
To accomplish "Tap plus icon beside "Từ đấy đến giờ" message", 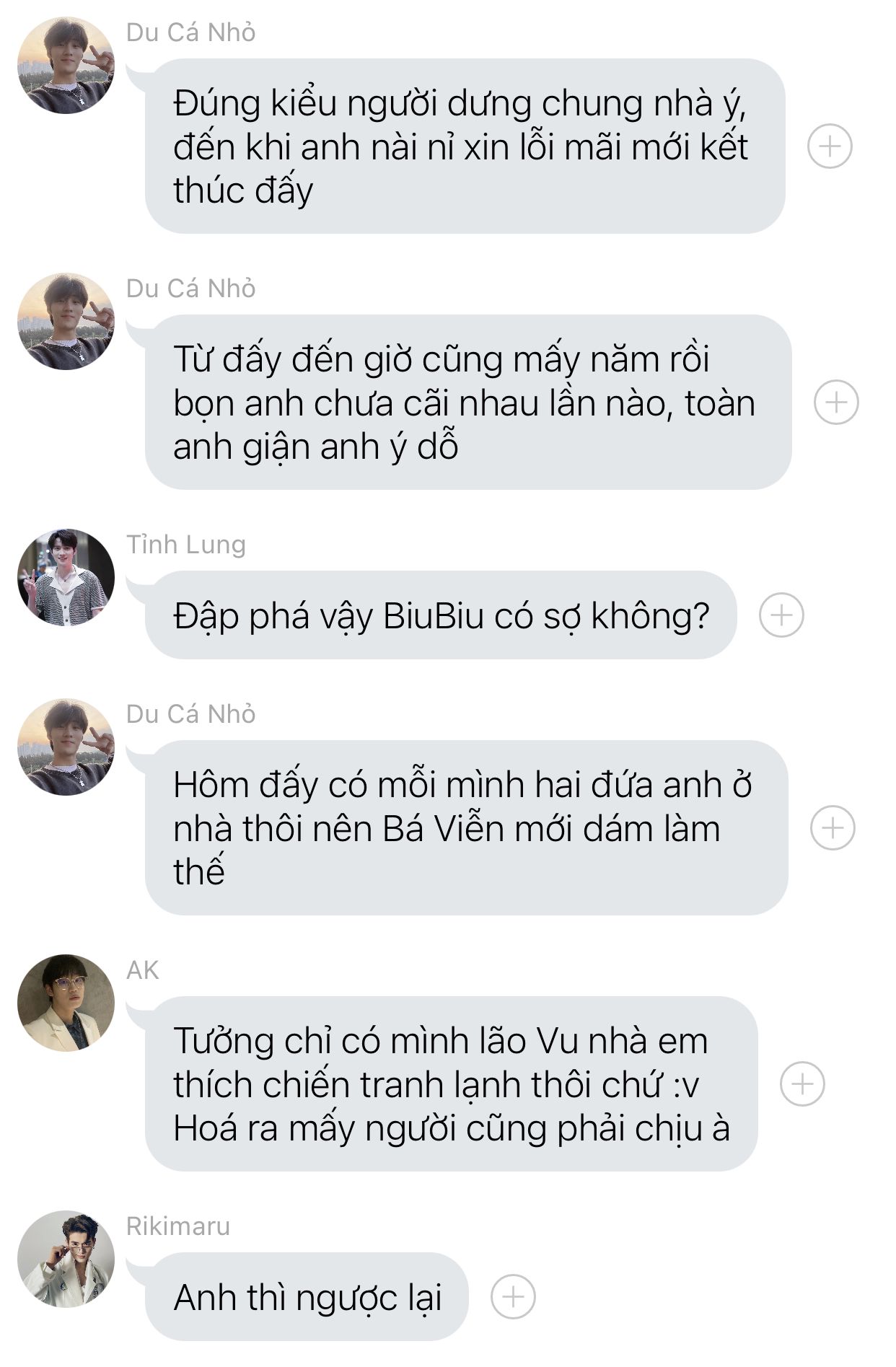I will click(836, 403).
